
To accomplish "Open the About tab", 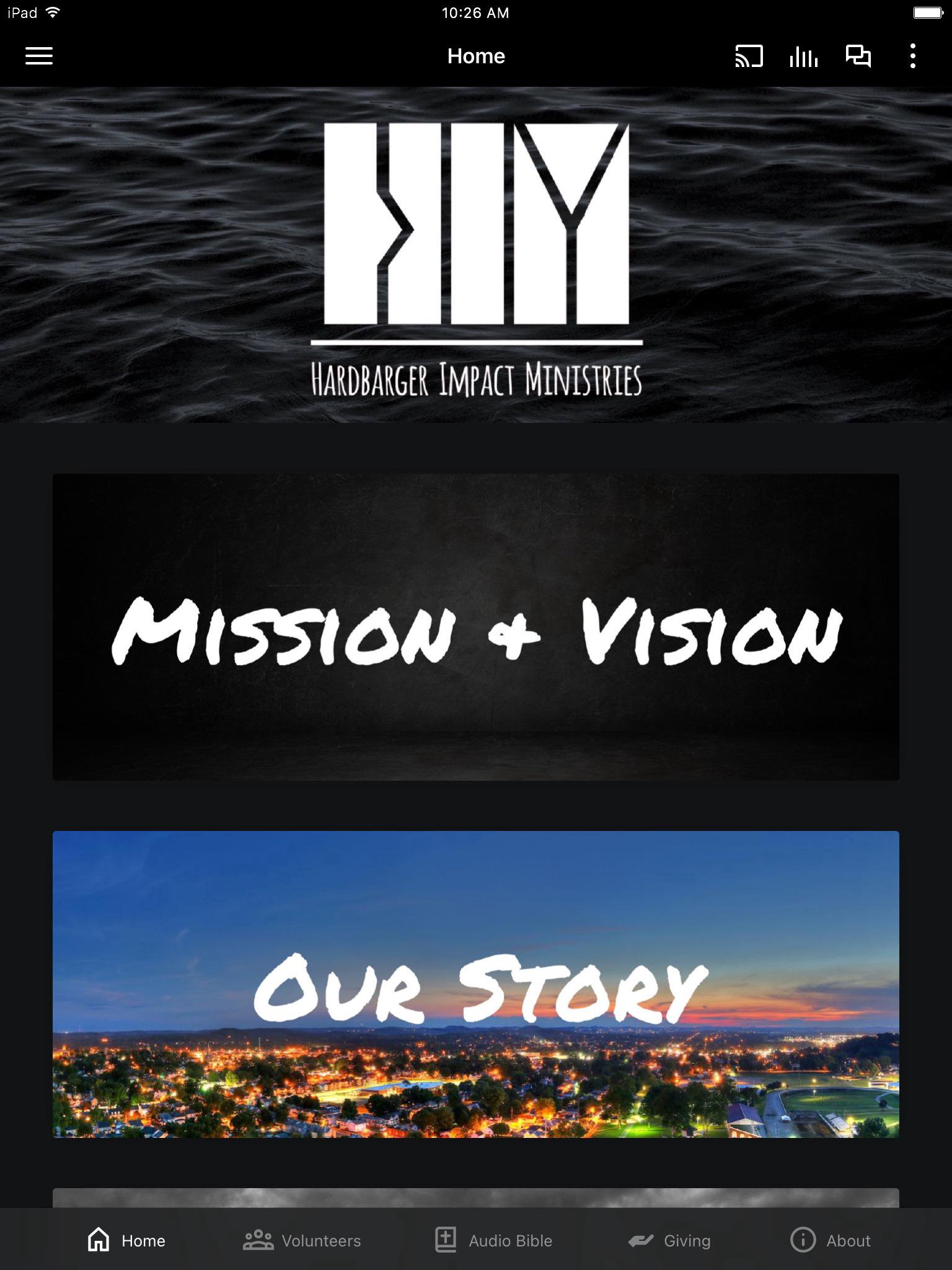I will tap(831, 1240).
